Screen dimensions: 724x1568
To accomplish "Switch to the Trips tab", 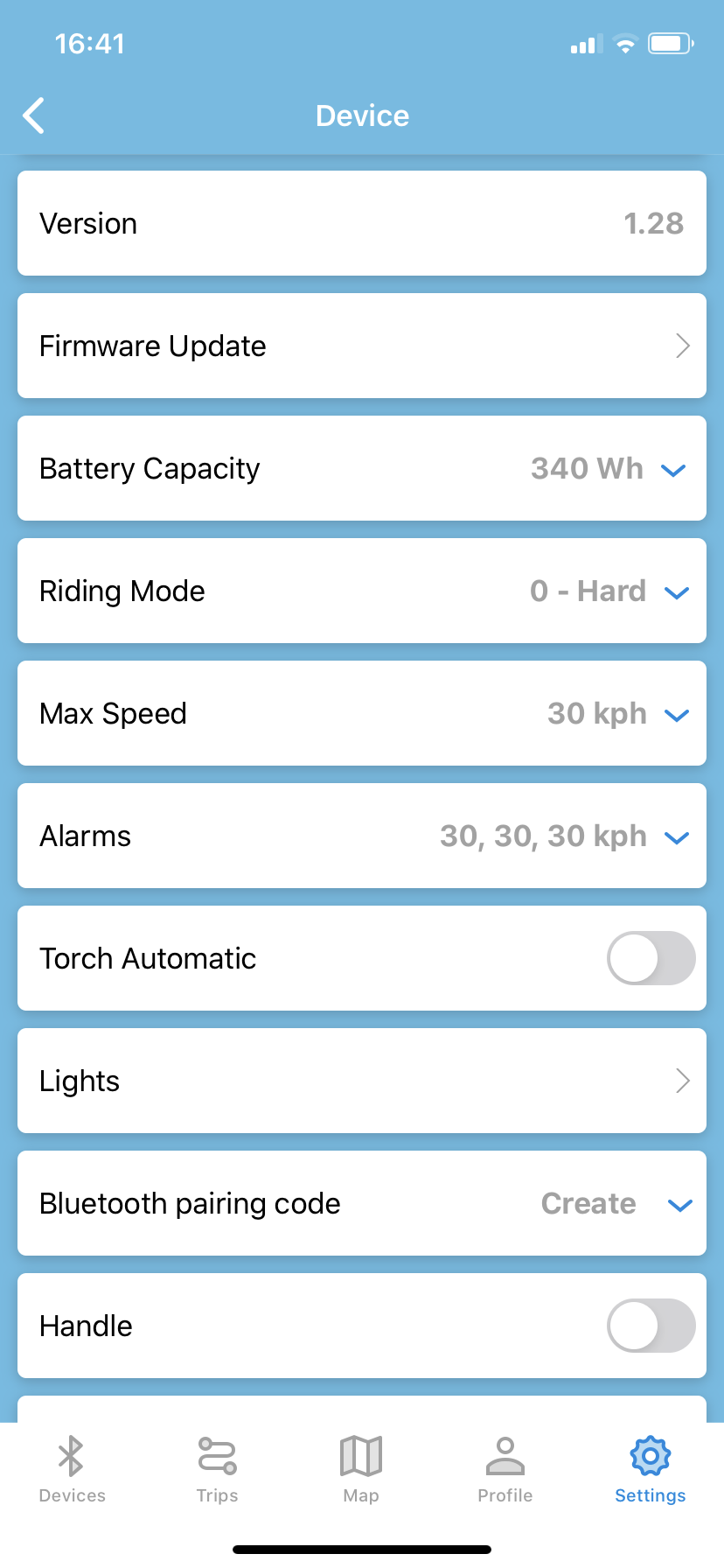I will 217,1470.
